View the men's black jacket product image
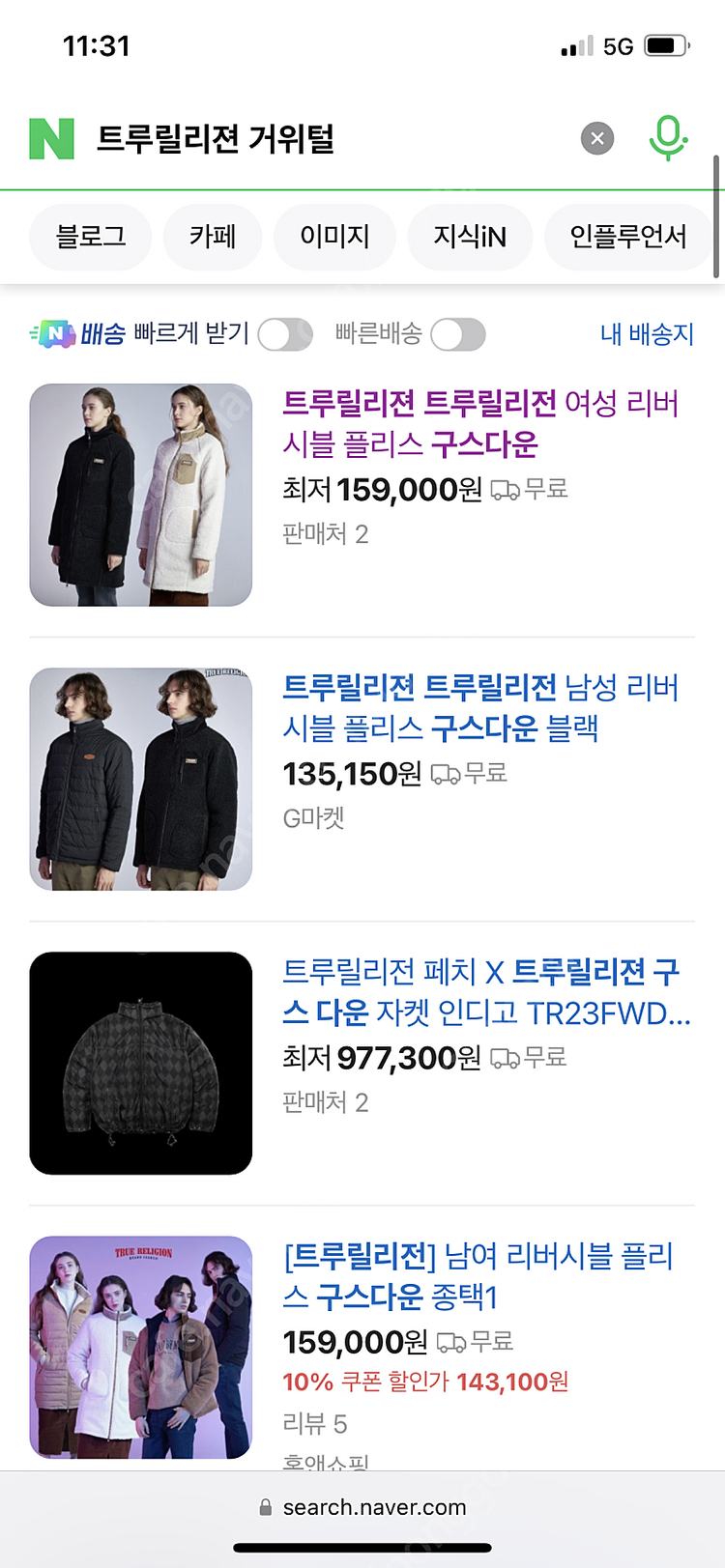The image size is (725, 1568). (x=141, y=779)
